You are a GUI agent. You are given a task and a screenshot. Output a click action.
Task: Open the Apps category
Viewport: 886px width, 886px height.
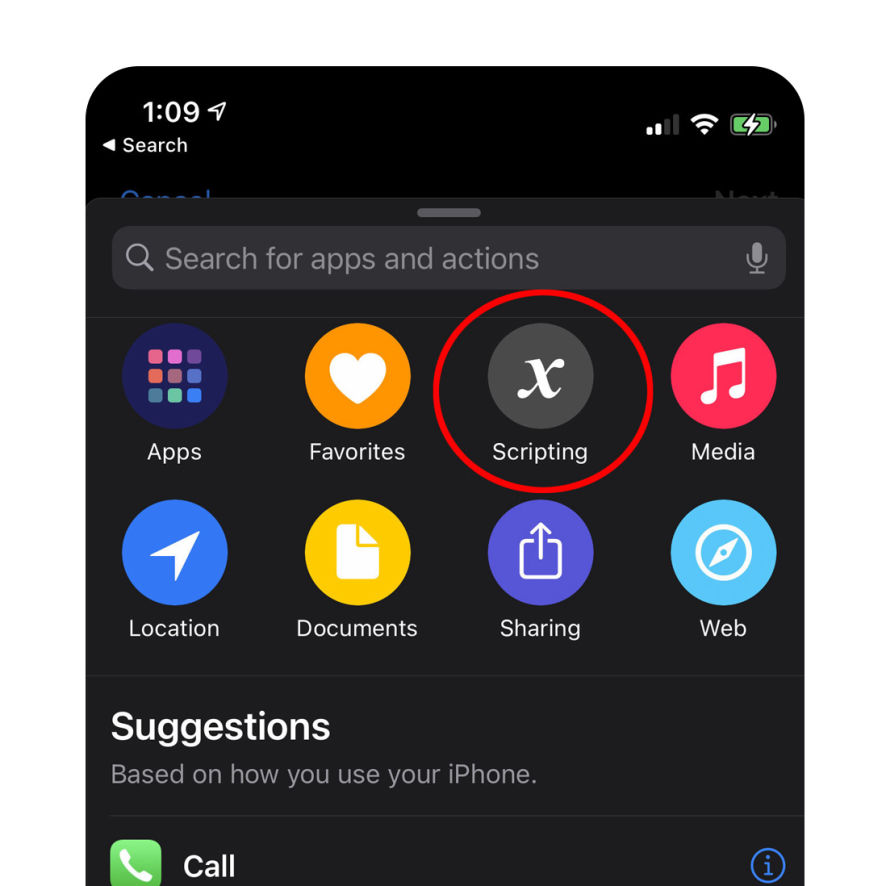pyautogui.click(x=174, y=377)
